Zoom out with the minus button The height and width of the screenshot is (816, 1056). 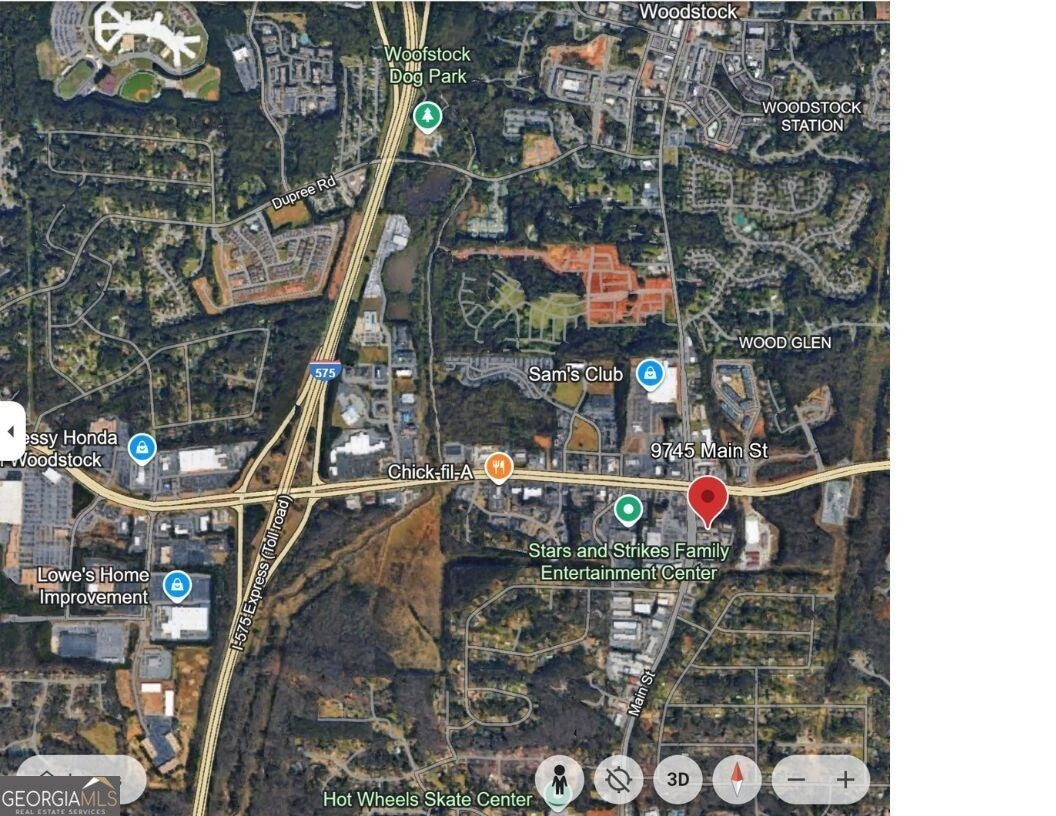pyautogui.click(x=796, y=780)
